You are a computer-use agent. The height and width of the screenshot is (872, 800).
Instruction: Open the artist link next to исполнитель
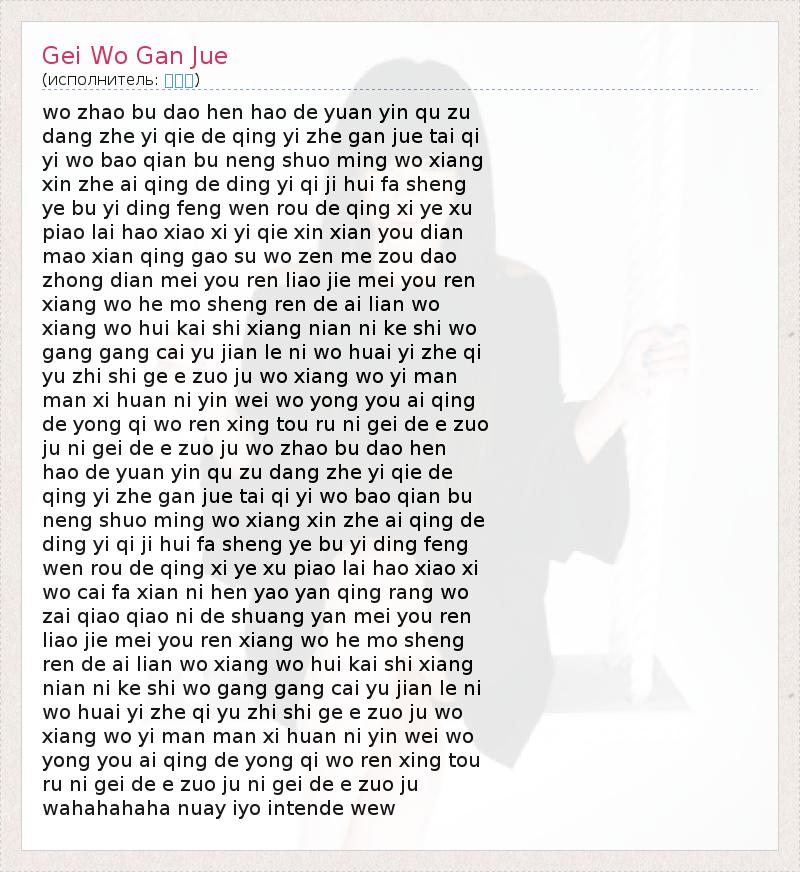(x=178, y=80)
